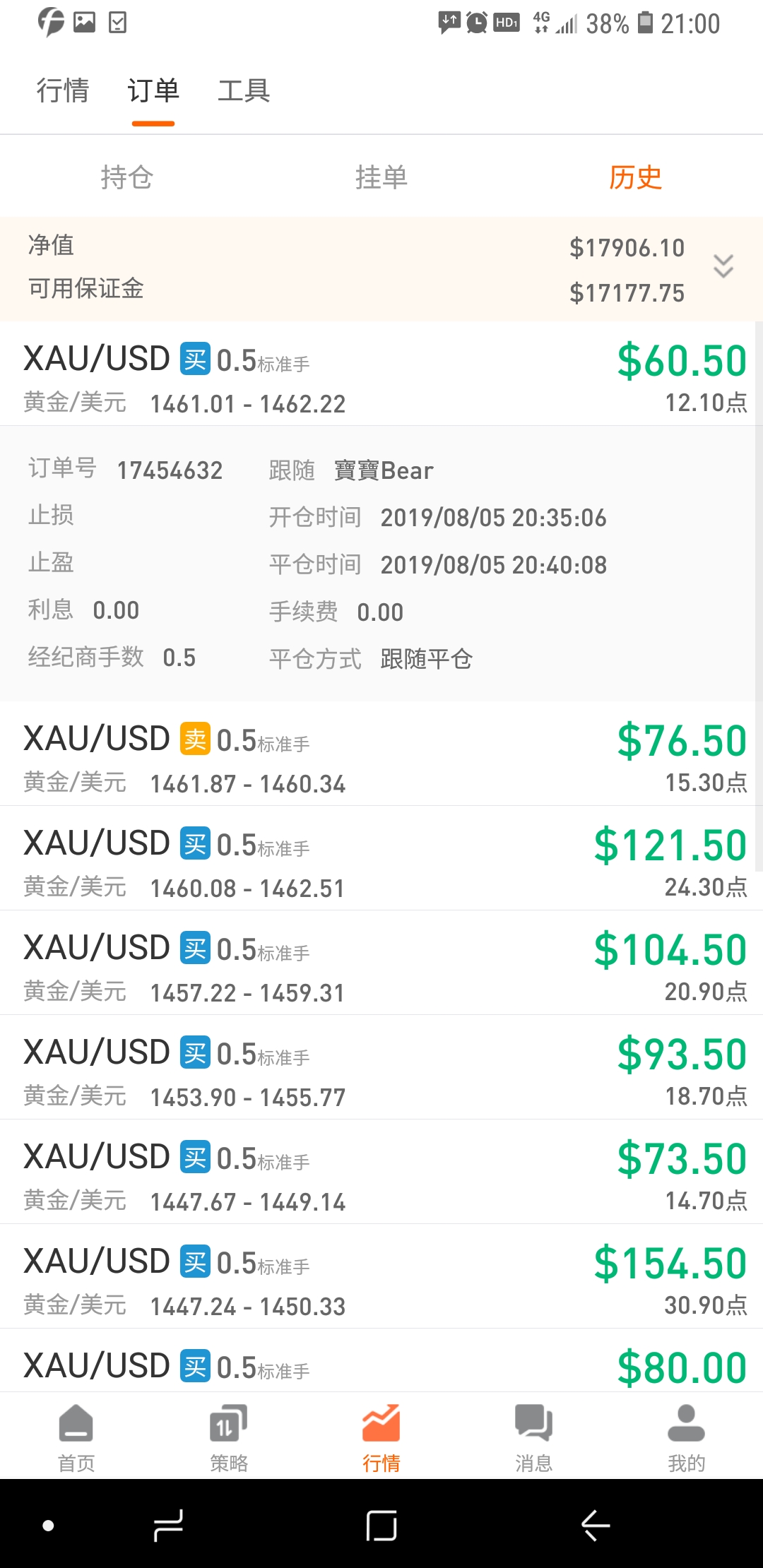
Task: Expand the $93.50 XAU/USD order
Action: tap(381, 1067)
